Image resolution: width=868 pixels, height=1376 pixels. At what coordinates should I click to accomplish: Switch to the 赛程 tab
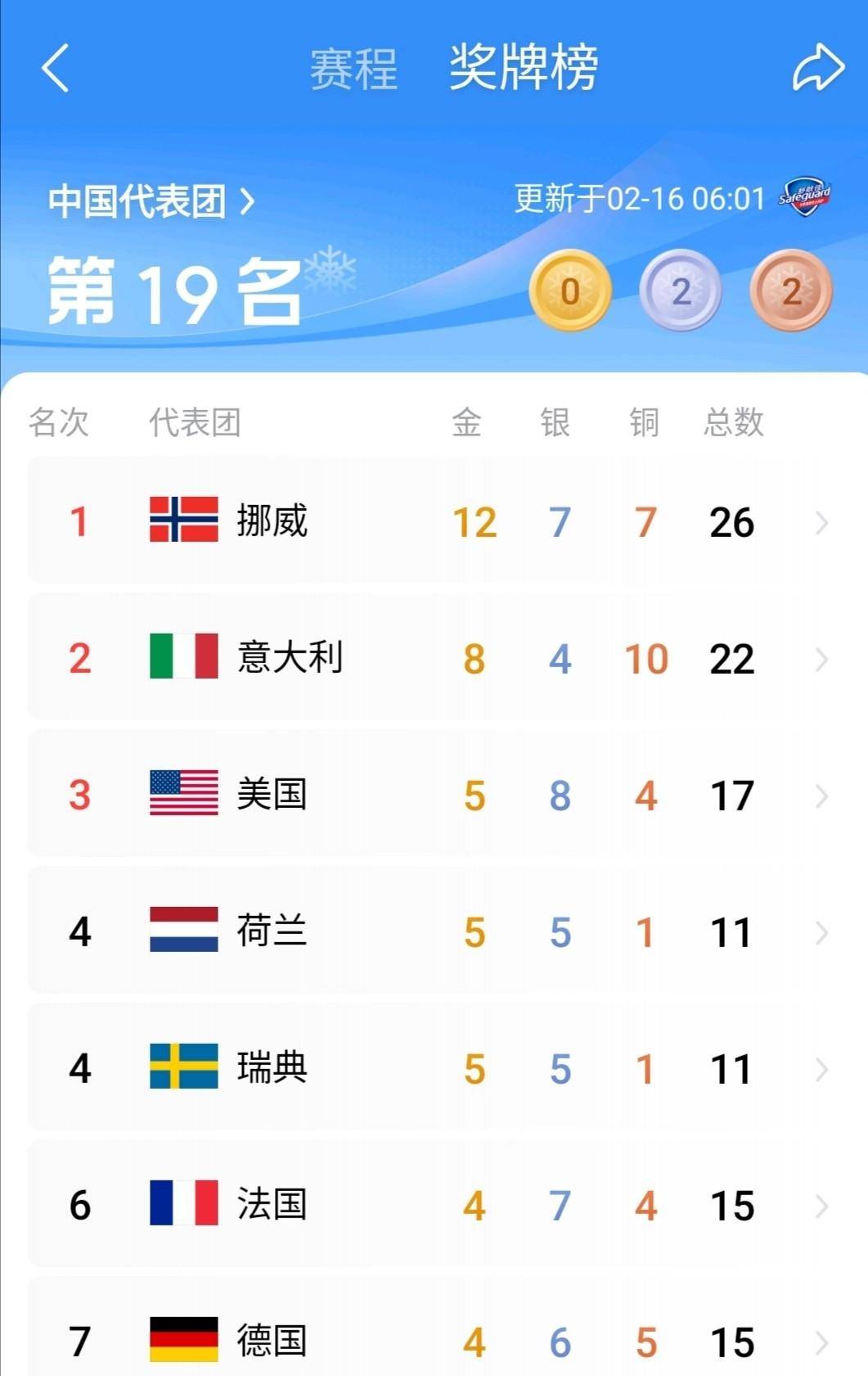point(353,69)
